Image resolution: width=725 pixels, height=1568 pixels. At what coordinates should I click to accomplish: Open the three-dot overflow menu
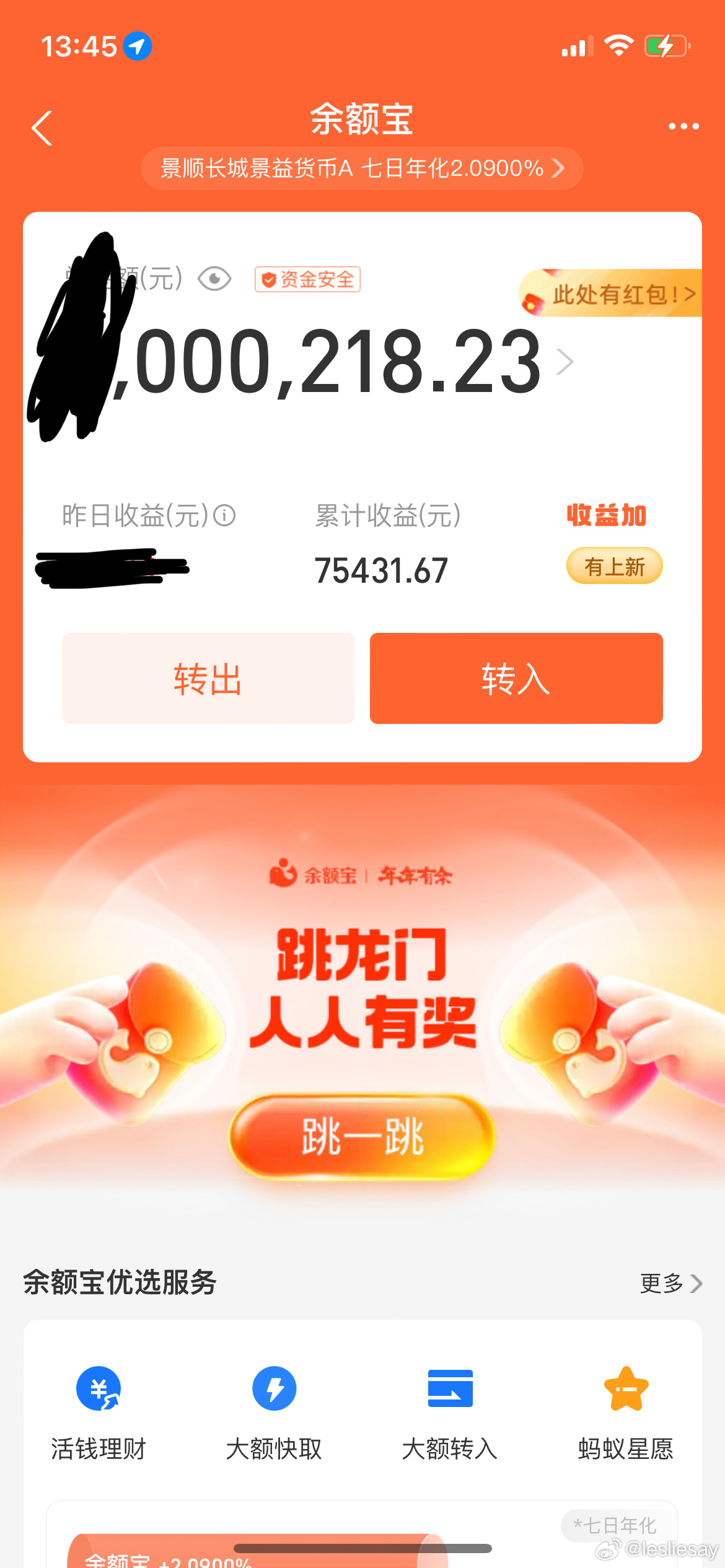(x=683, y=126)
